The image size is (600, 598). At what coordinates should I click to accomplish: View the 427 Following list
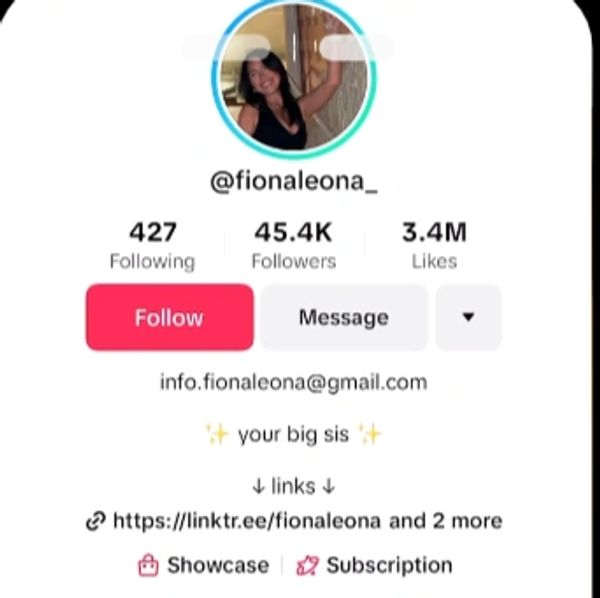pyautogui.click(x=152, y=246)
